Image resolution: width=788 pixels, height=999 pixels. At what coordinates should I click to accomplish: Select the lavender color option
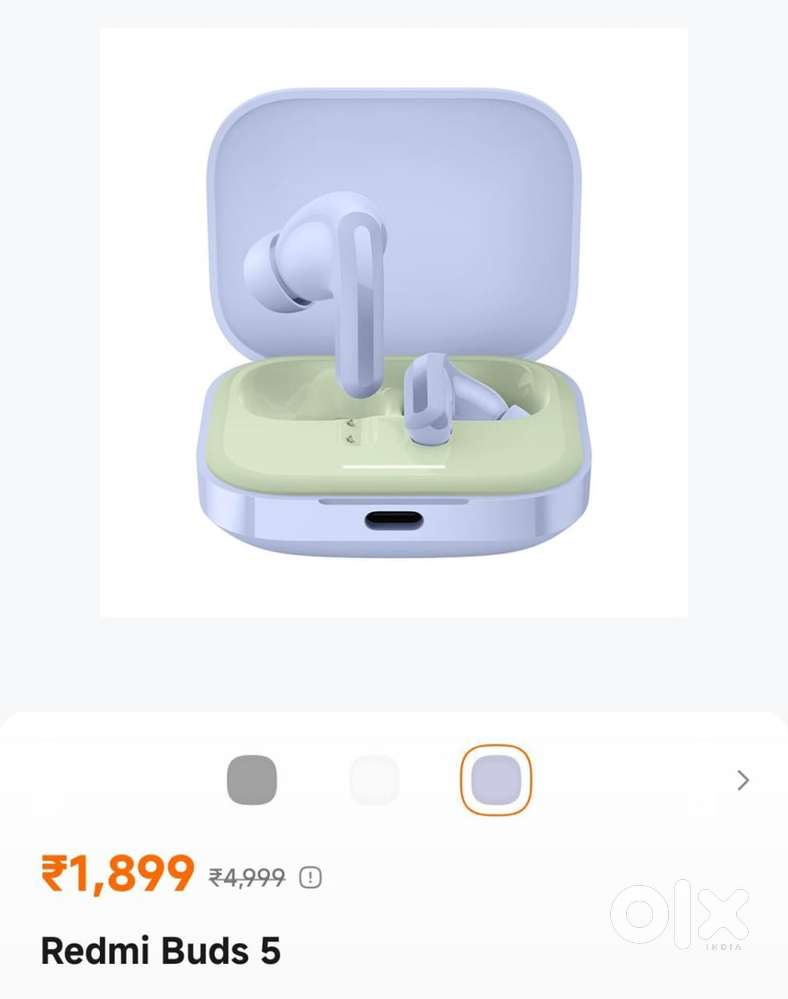[x=496, y=780]
